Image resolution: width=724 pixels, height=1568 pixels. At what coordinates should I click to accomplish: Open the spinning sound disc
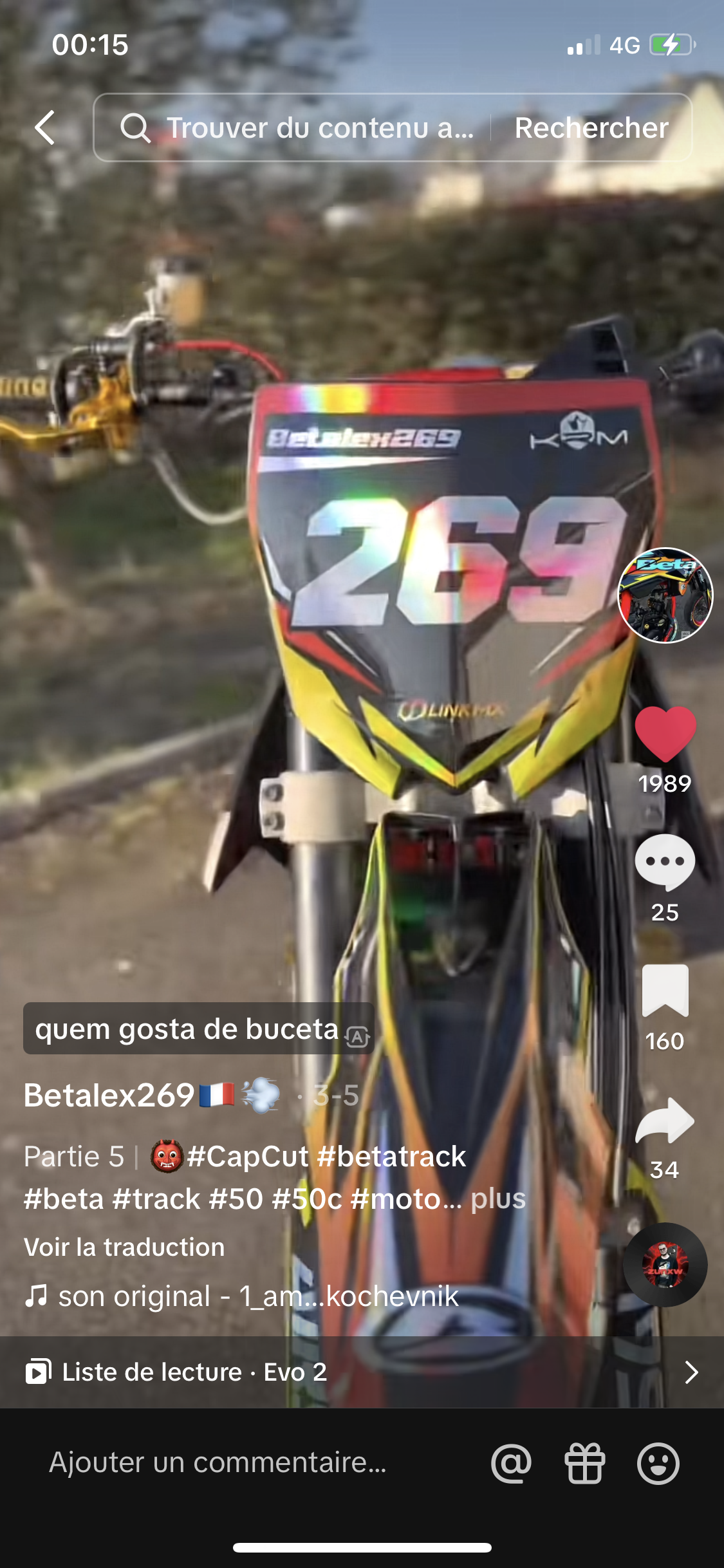coord(665,1264)
